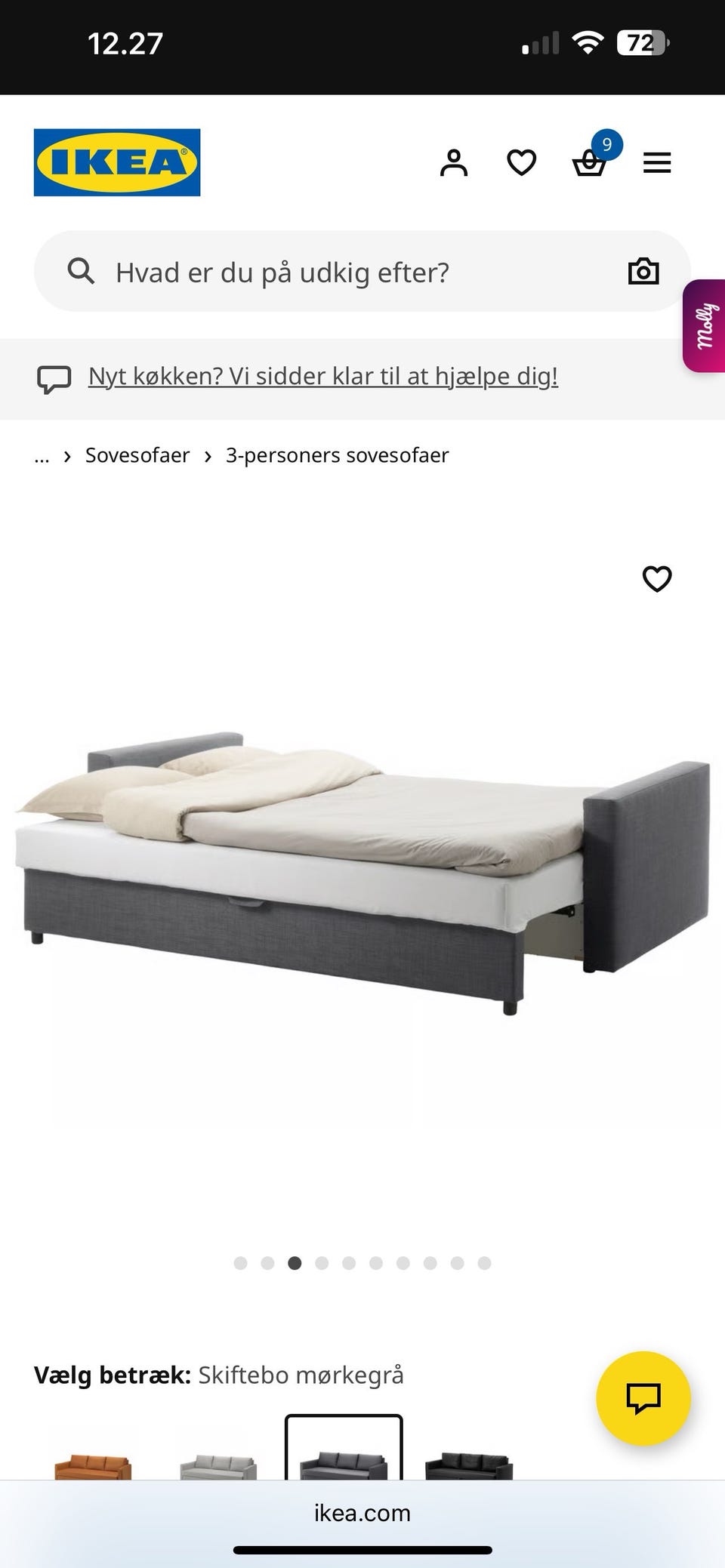Go to 3-personers sovesofaer category
This screenshot has width=725, height=1568.
[x=338, y=455]
